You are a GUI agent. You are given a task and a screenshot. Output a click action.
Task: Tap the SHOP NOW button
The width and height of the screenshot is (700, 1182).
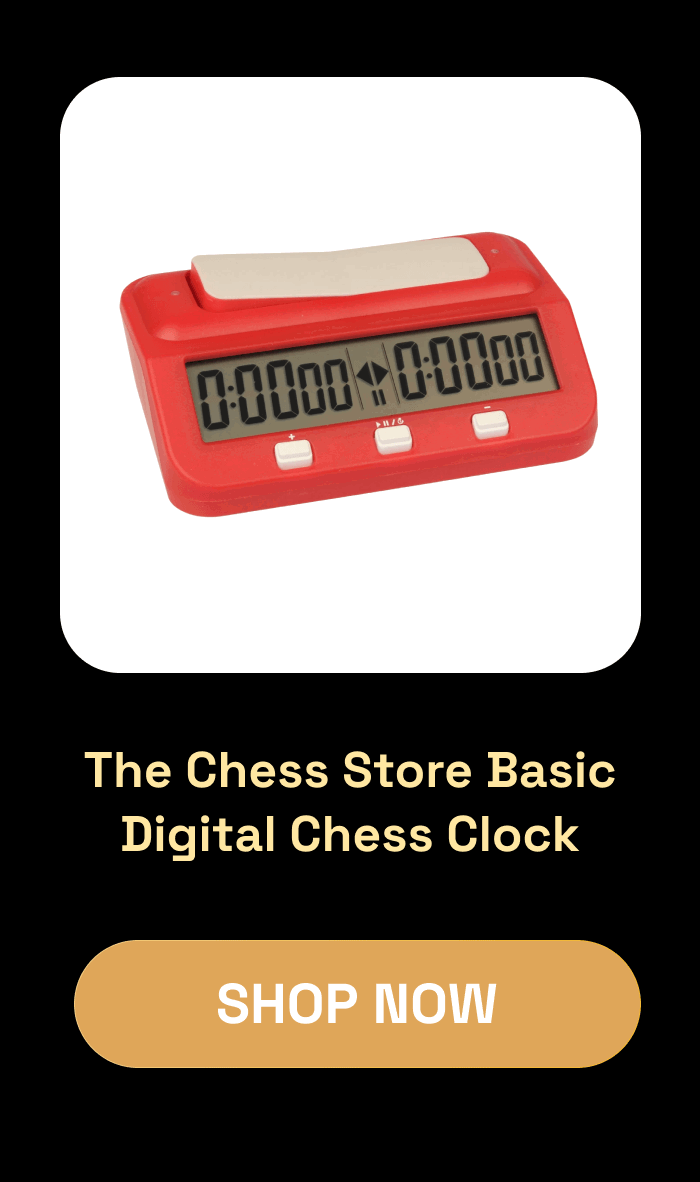[357, 1003]
